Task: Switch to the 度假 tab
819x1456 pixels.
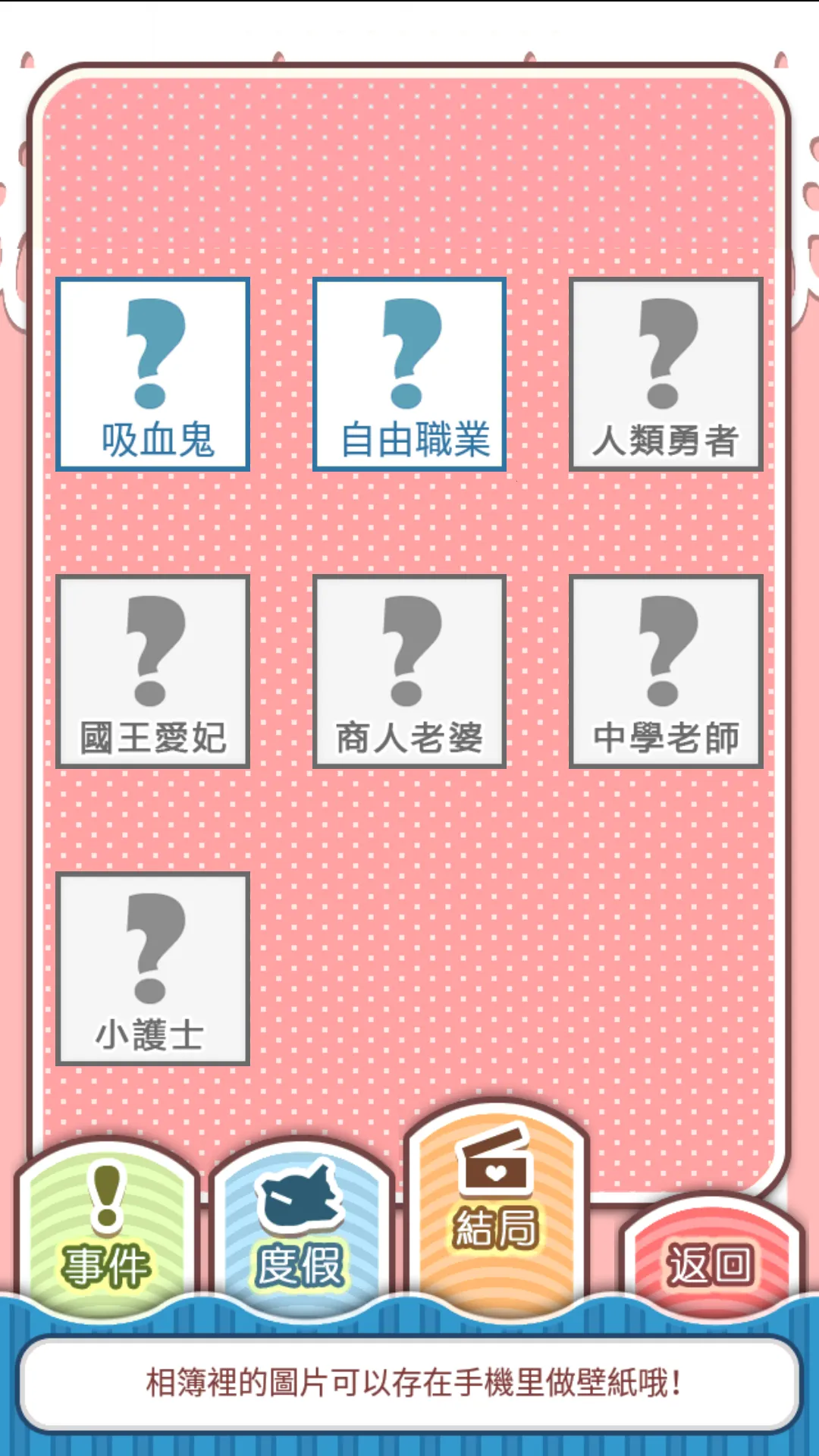Action: tap(300, 1228)
